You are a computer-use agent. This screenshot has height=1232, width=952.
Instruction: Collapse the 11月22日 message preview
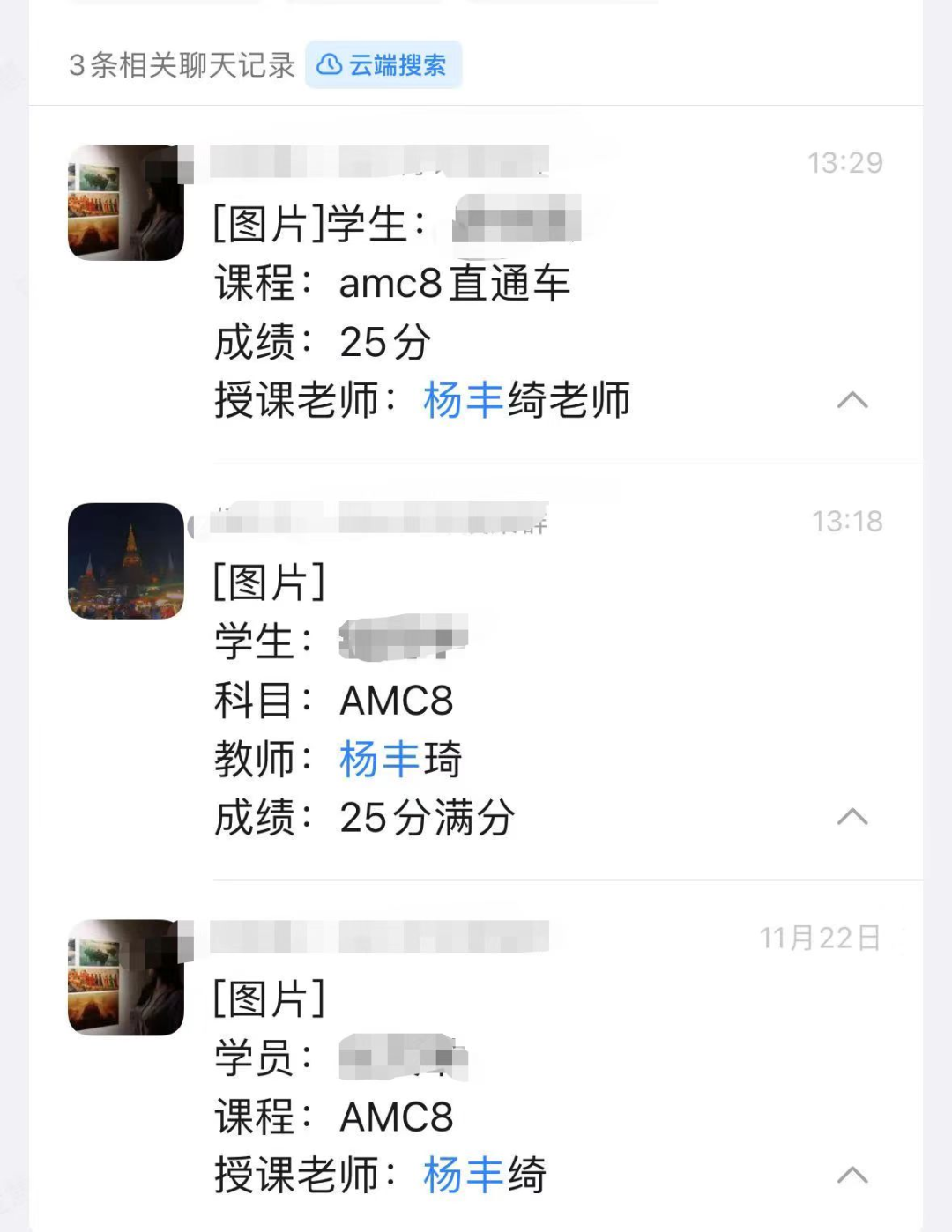(852, 1175)
